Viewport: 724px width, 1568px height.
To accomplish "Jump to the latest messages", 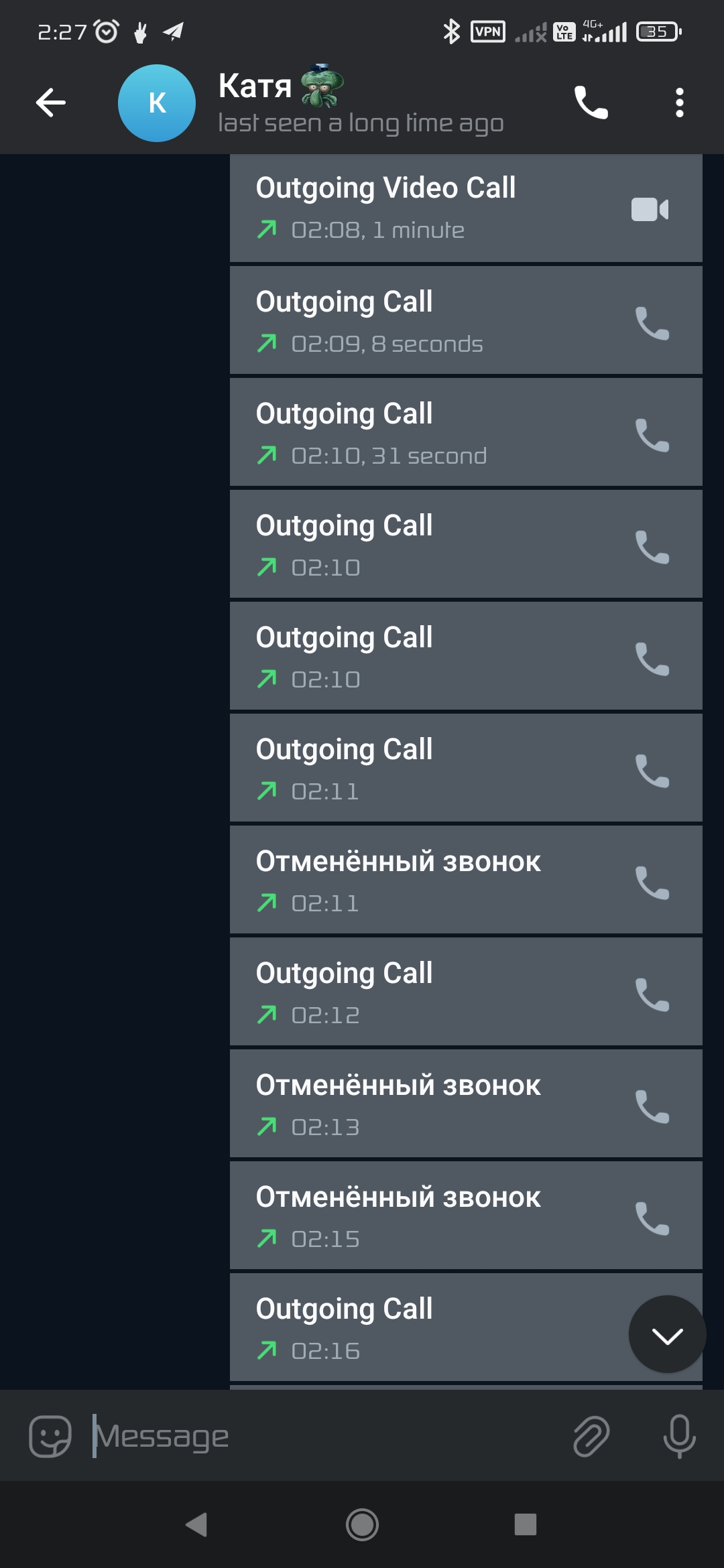I will click(x=667, y=1334).
